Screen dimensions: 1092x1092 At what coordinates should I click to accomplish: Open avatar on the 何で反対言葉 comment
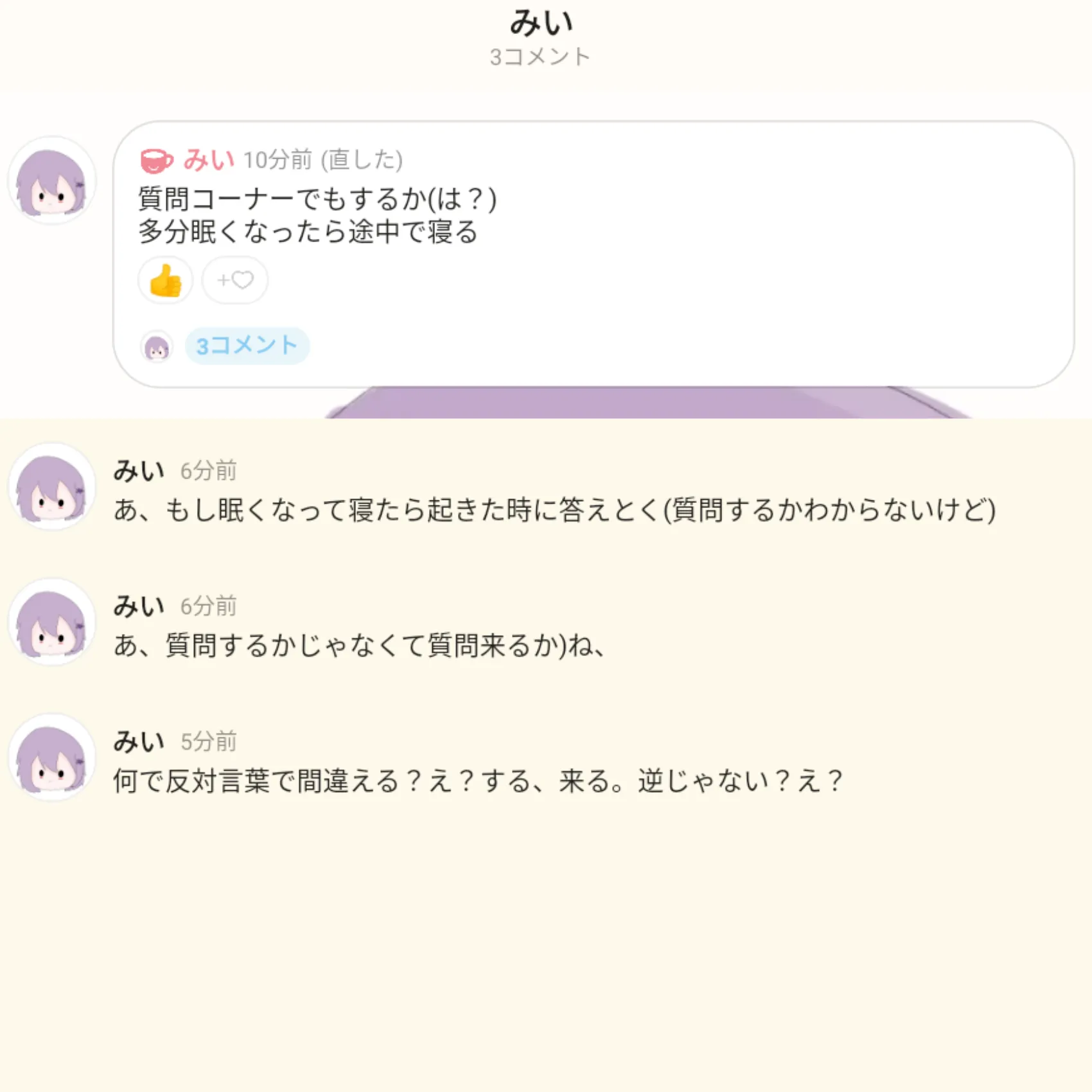coord(51,757)
